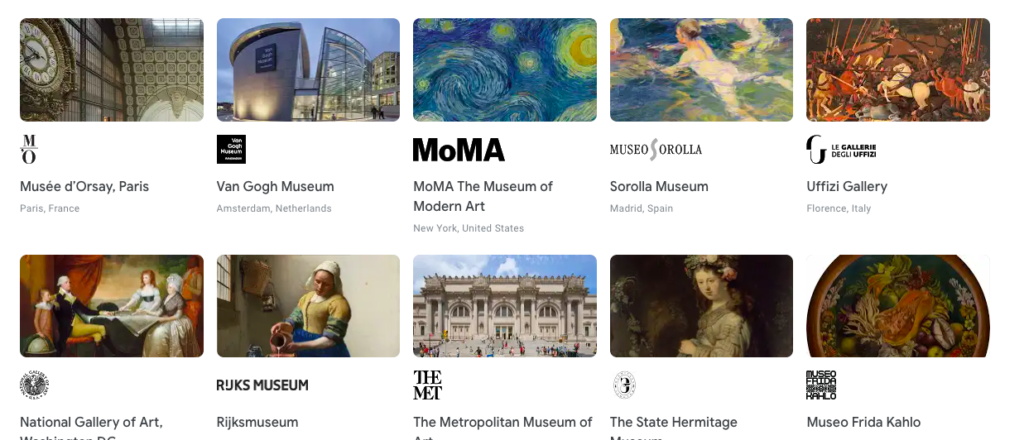1024x440 pixels.
Task: View The State Hermitage Museum
Action: [x=701, y=306]
